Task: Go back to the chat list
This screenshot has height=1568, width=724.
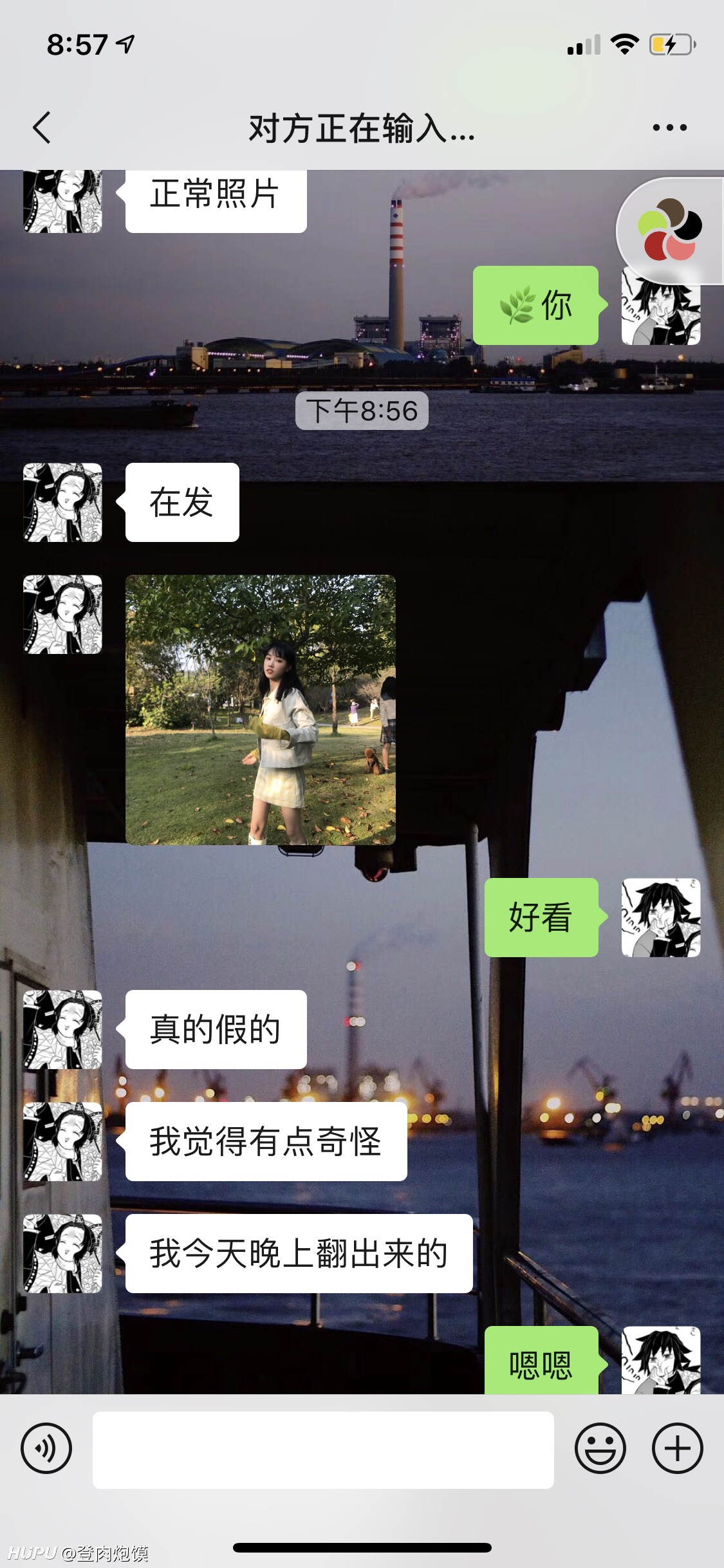Action: coord(42,127)
